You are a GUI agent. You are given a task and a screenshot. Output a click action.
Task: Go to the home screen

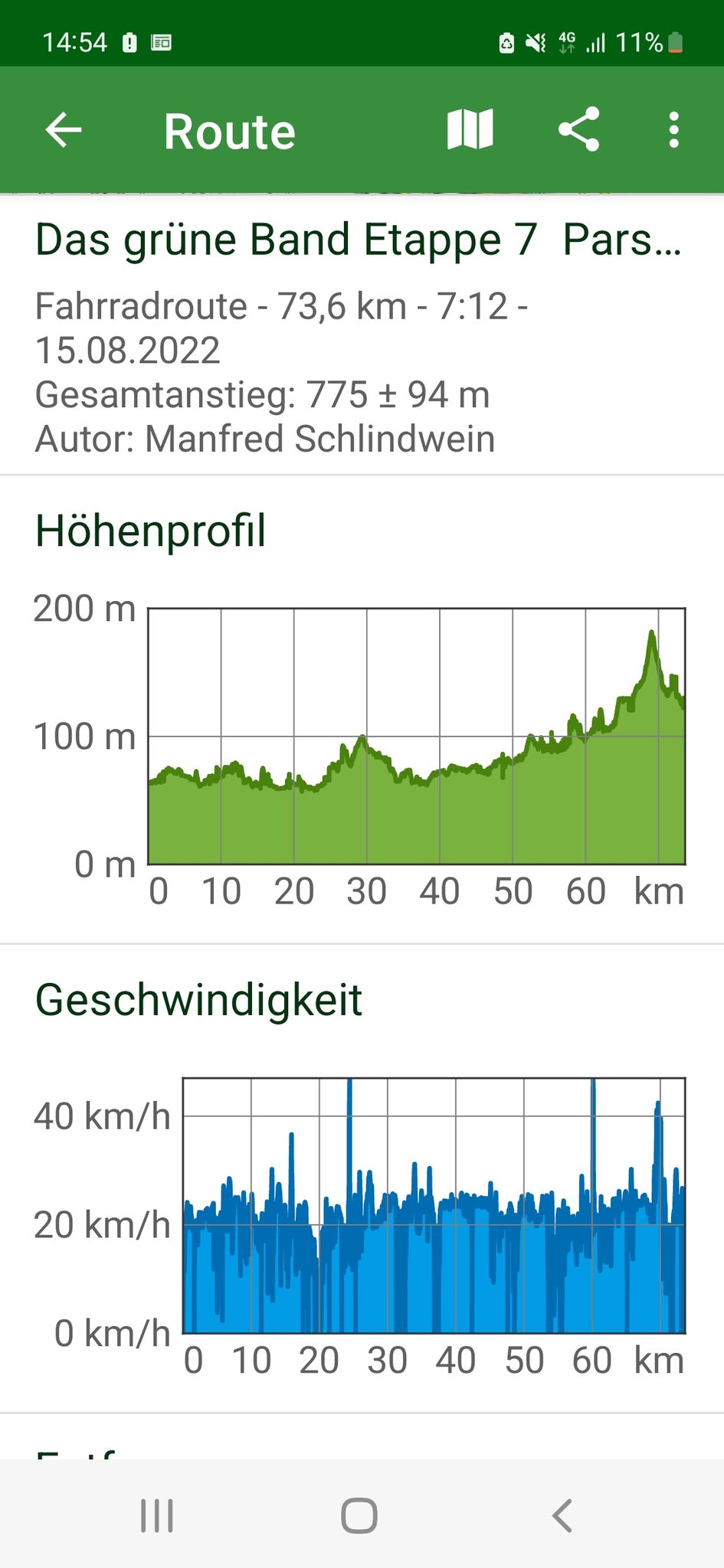[x=359, y=1515]
